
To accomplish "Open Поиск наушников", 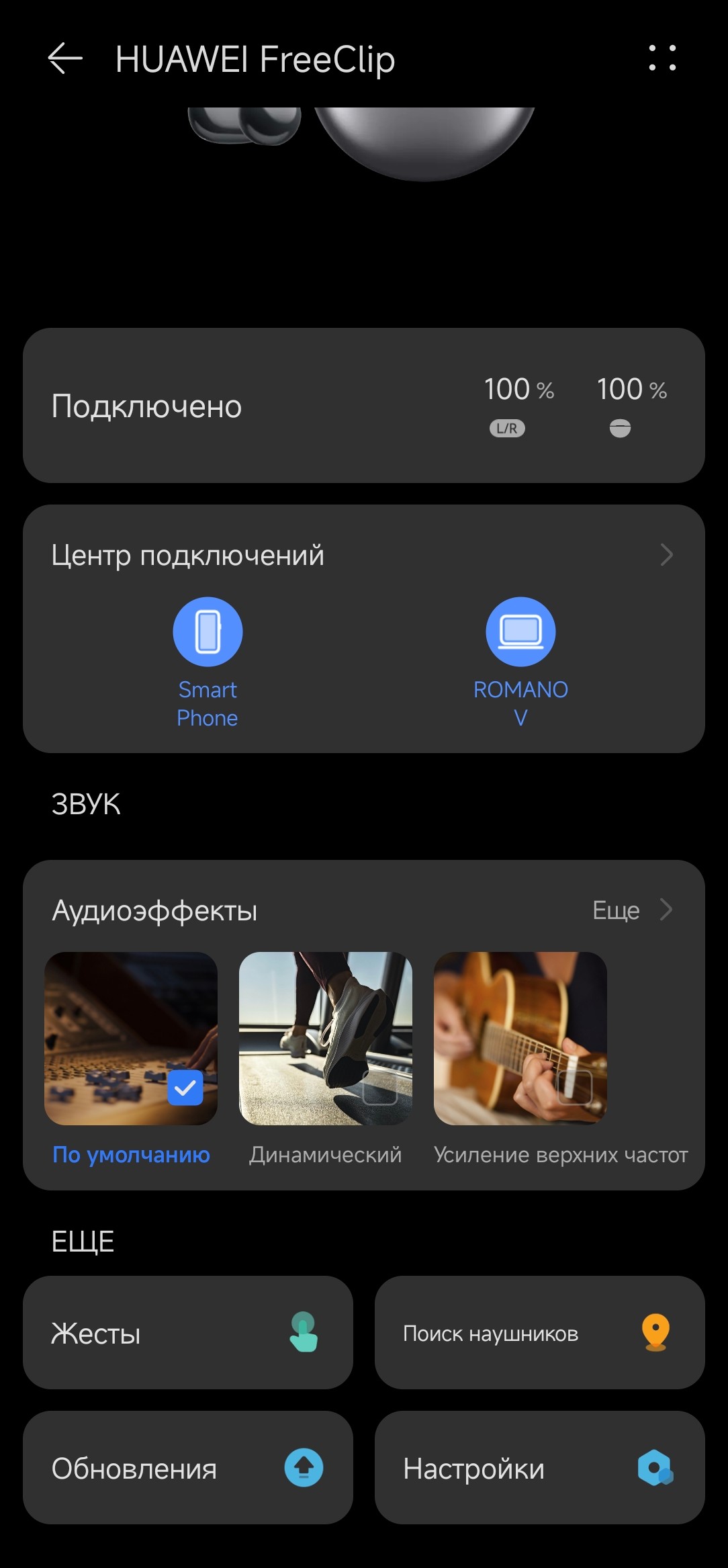I will coord(539,1333).
